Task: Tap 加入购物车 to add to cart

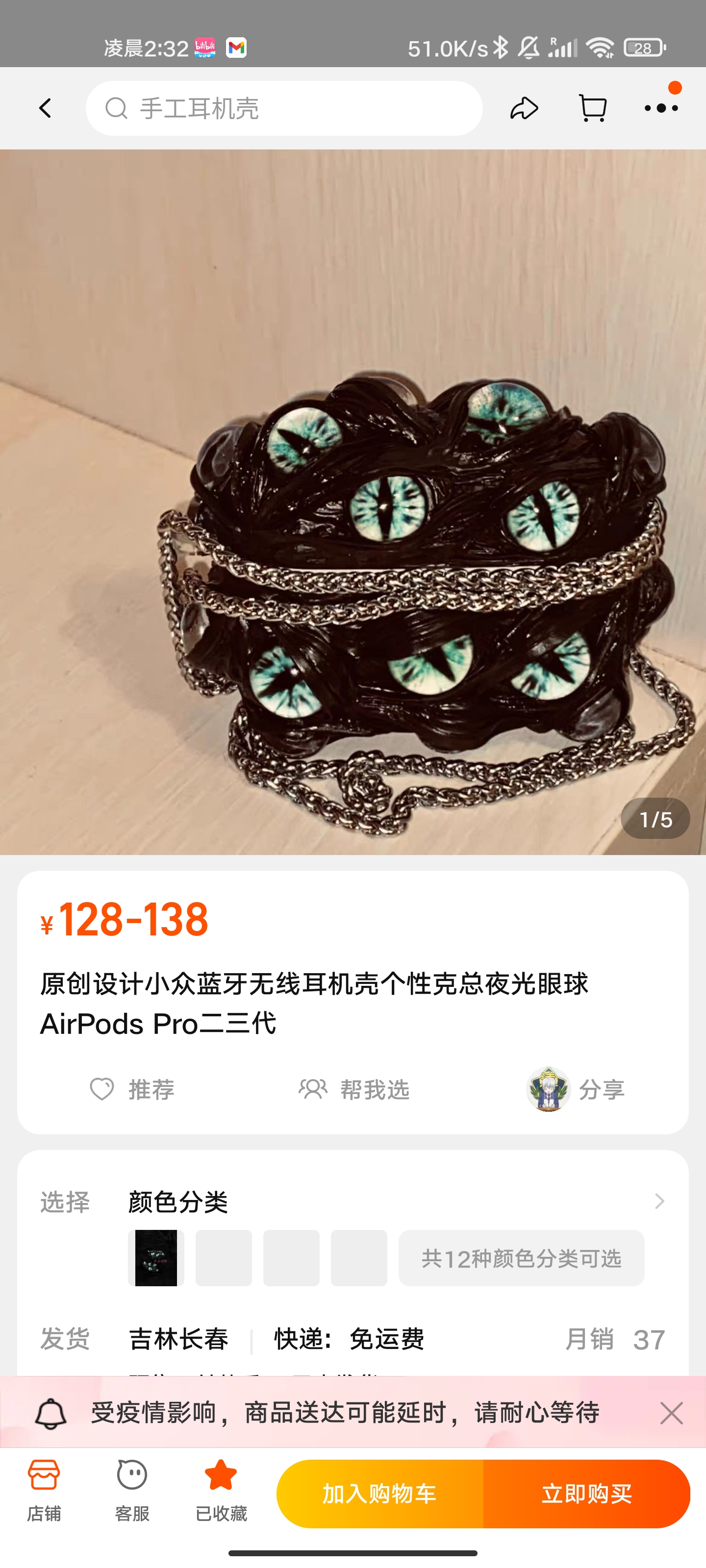Action: click(x=379, y=1493)
